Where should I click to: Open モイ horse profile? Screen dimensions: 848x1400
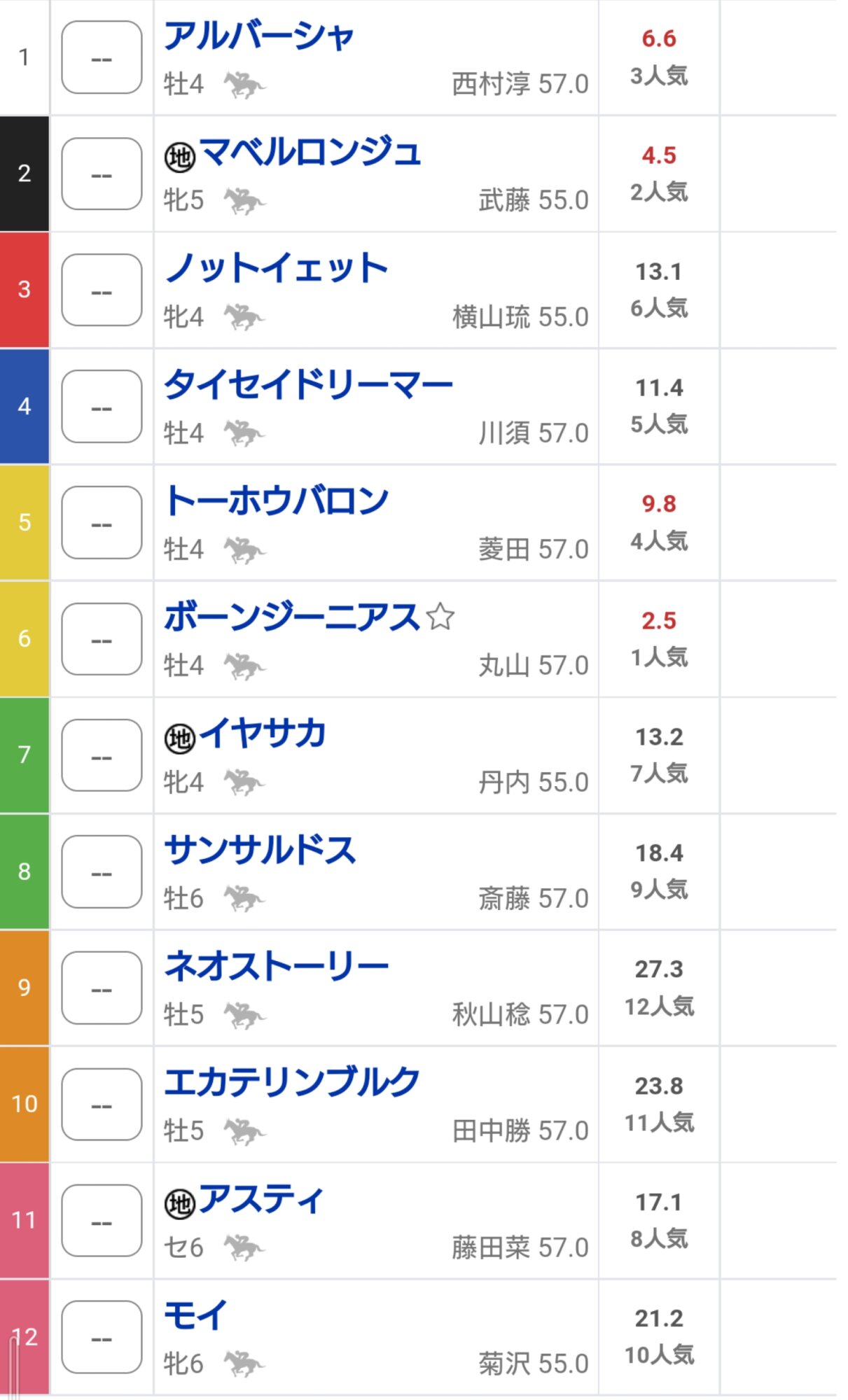[x=195, y=1315]
